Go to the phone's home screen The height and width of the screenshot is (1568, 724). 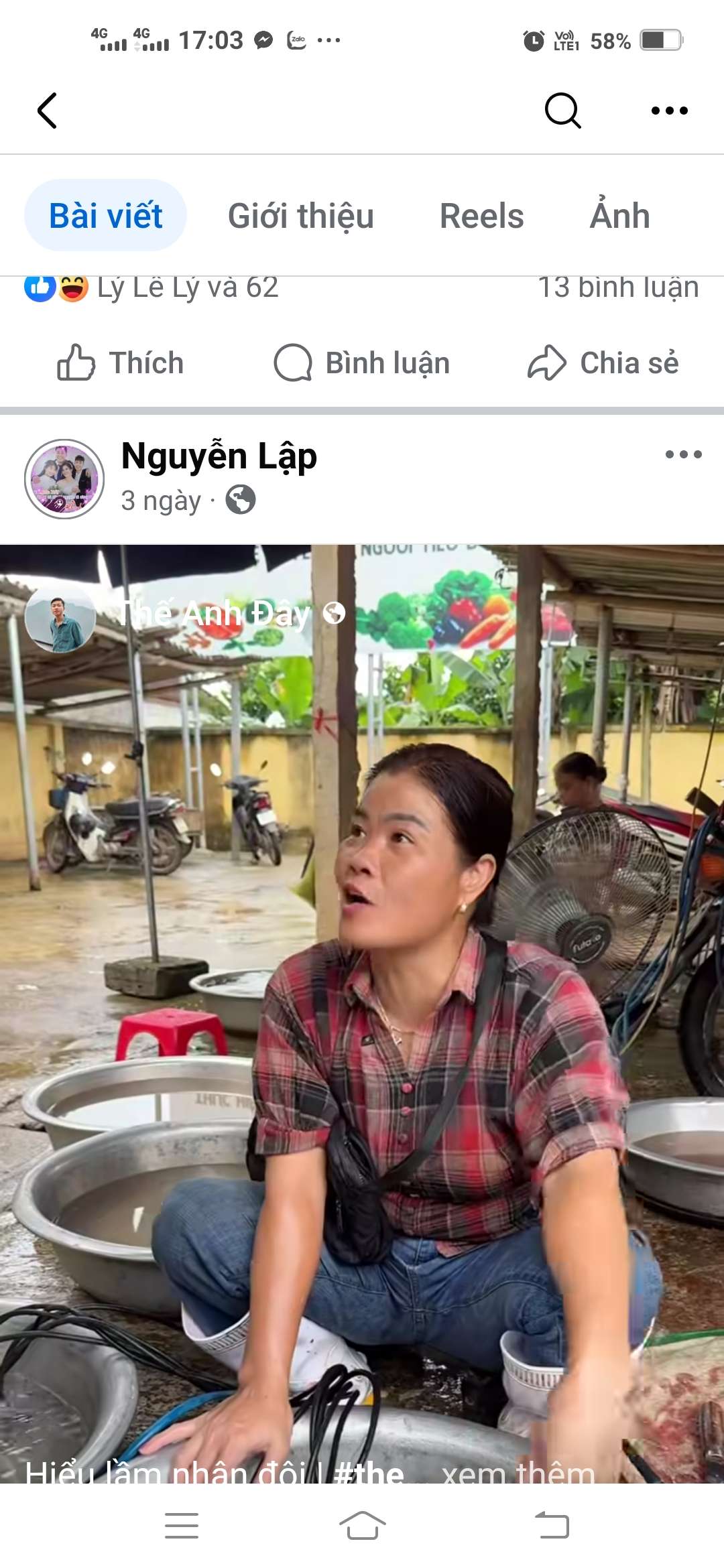362,1526
